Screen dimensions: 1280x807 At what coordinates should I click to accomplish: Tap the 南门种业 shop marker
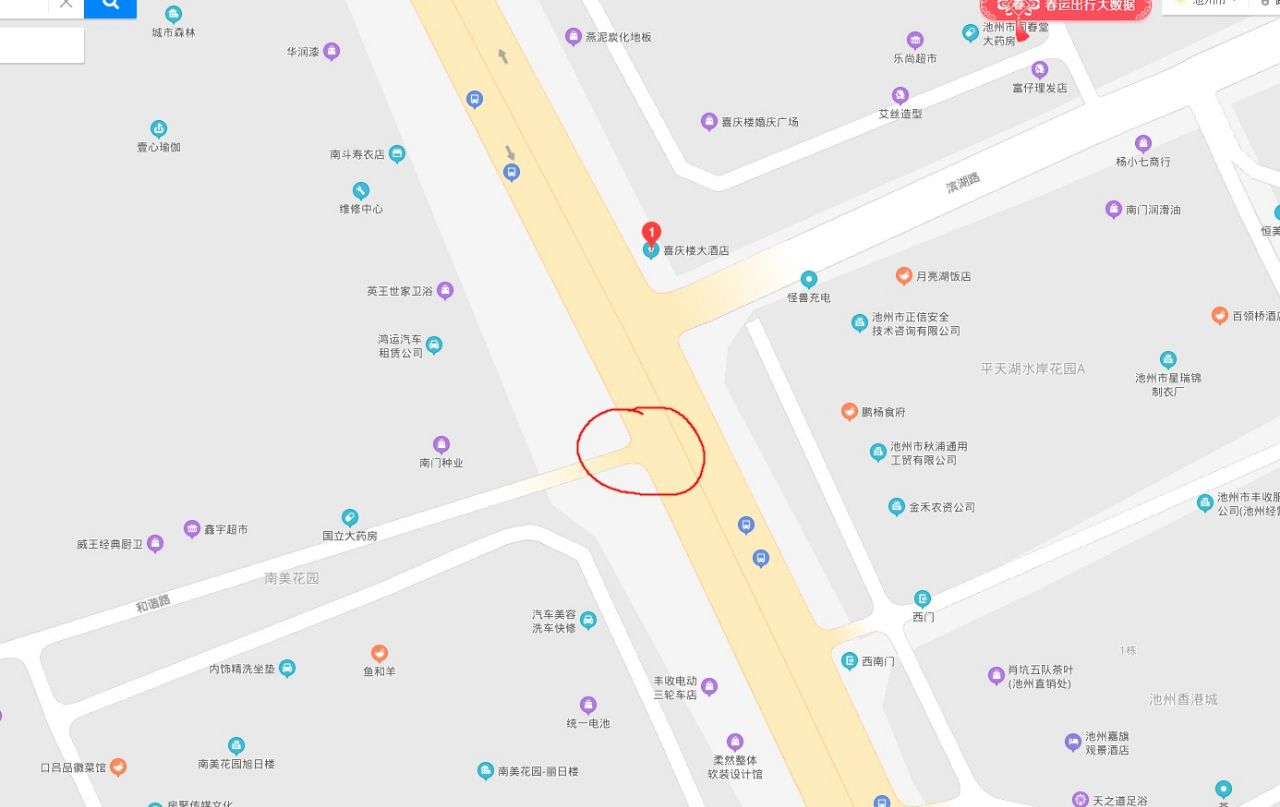tap(441, 445)
